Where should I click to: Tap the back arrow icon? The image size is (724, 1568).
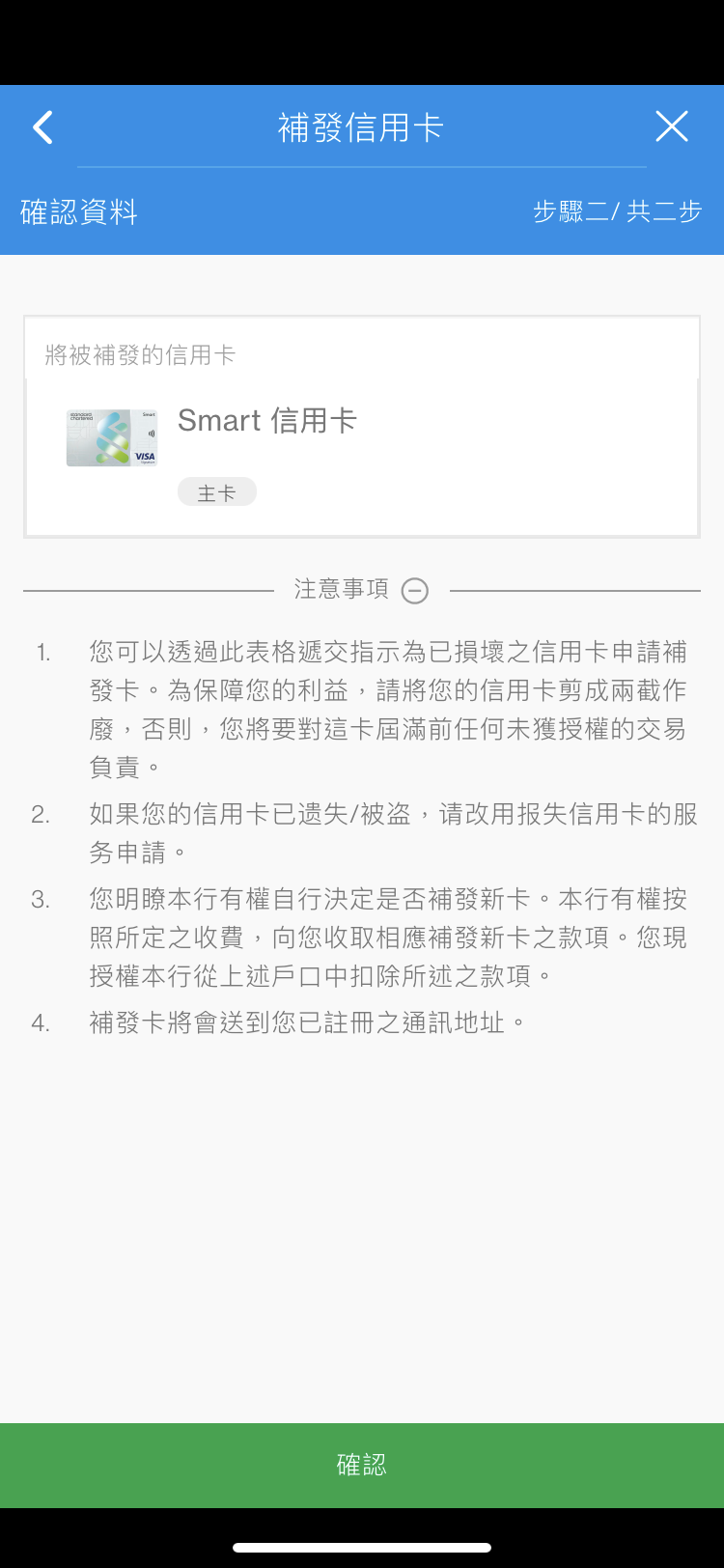(x=42, y=126)
